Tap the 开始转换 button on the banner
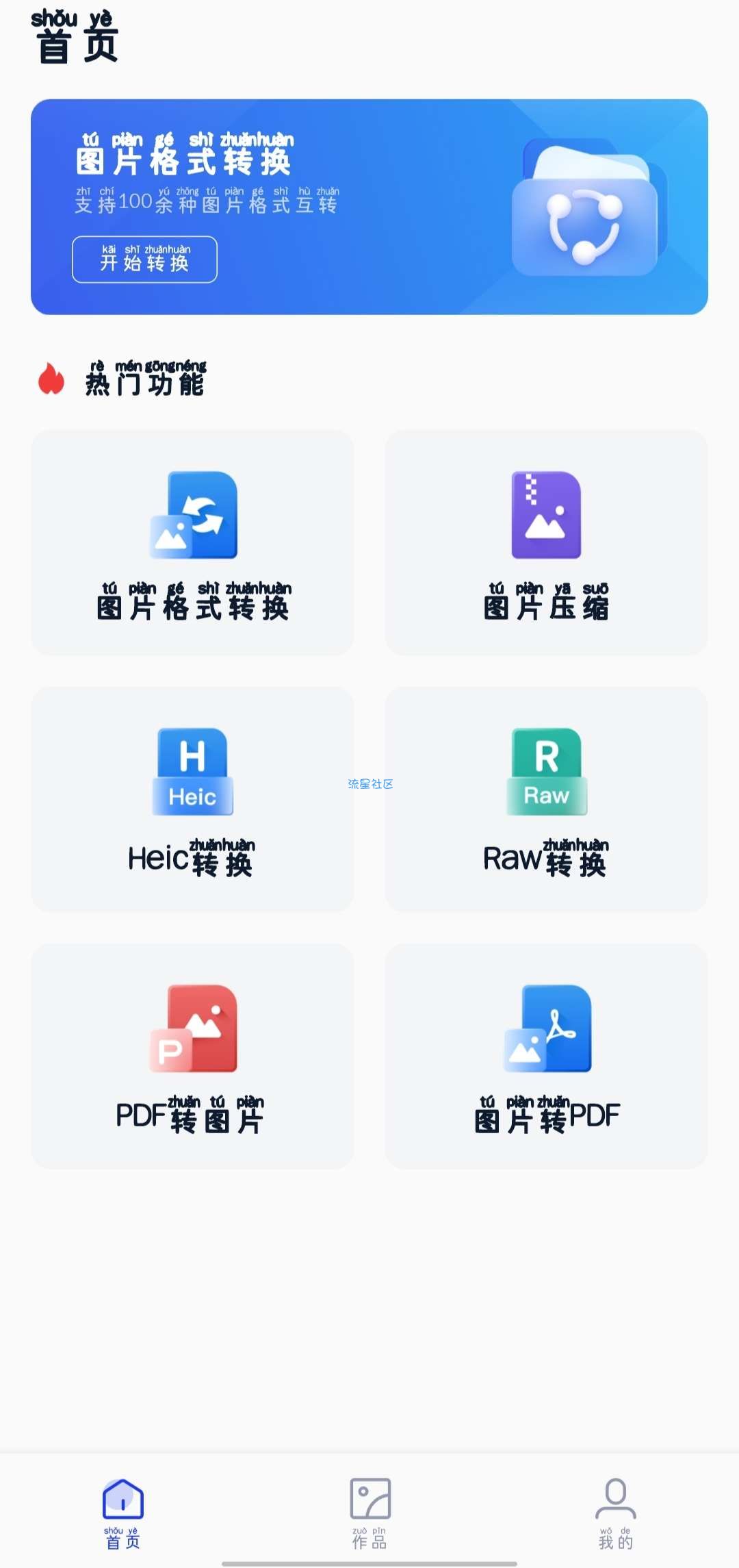The width and height of the screenshot is (739, 1568). pyautogui.click(x=144, y=260)
